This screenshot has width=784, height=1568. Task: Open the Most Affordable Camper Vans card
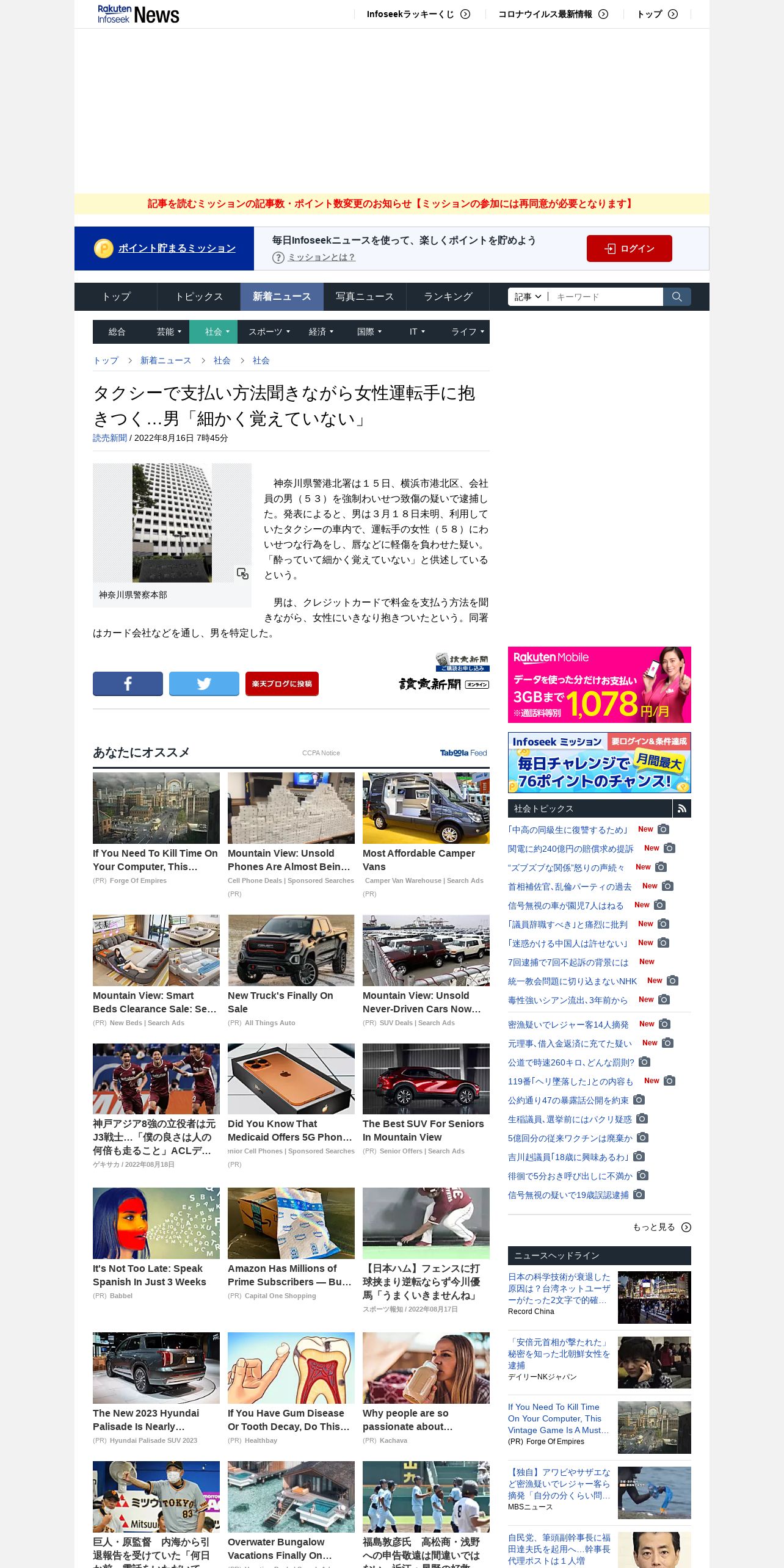pos(426,834)
